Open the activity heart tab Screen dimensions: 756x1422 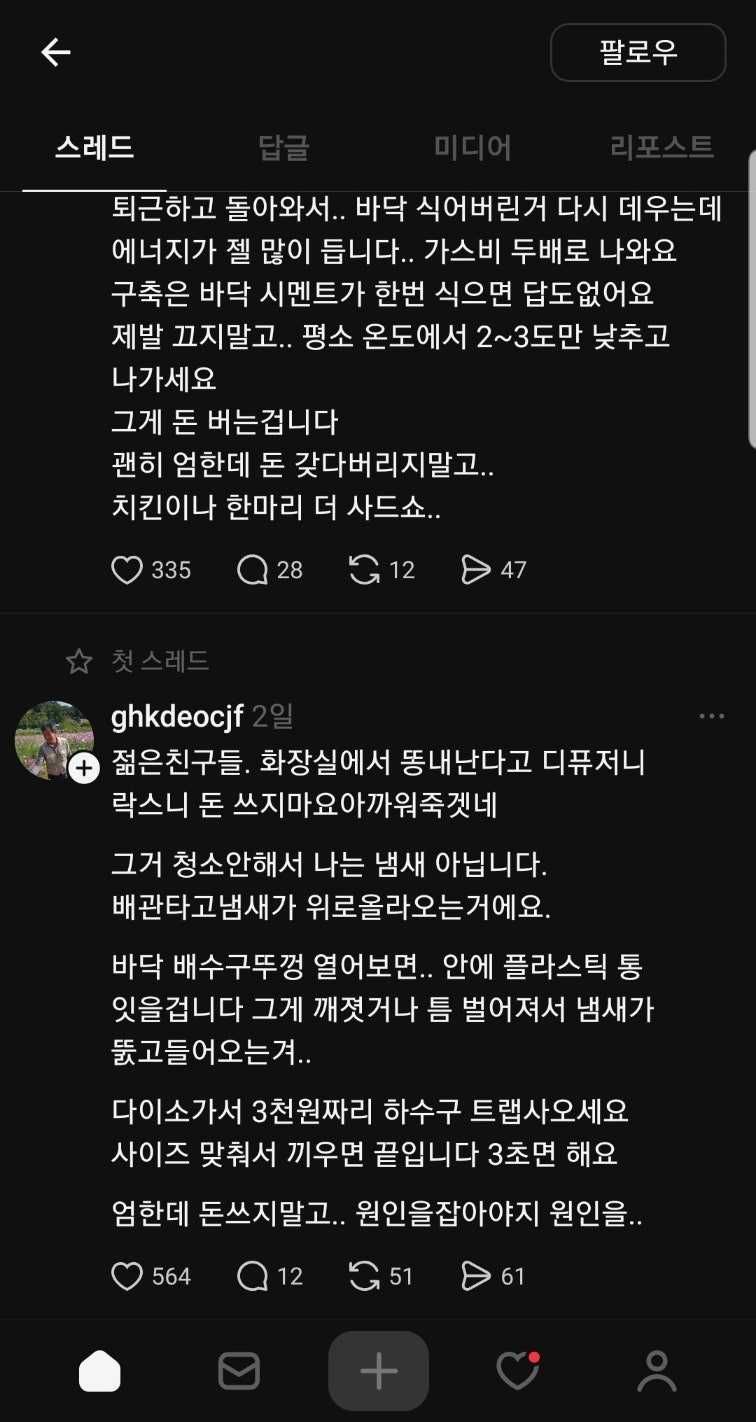517,1371
